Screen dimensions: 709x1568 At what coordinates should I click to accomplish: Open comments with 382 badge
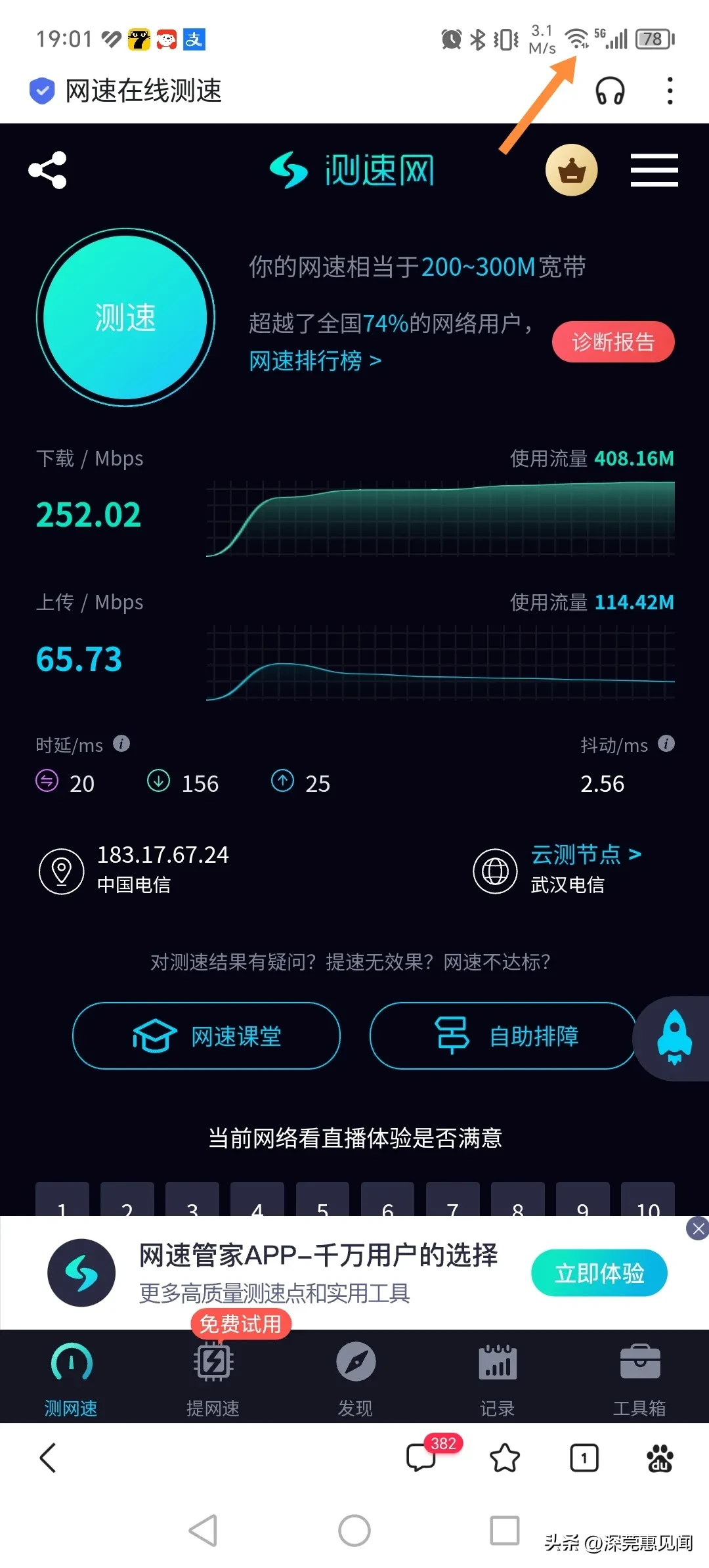[421, 1457]
